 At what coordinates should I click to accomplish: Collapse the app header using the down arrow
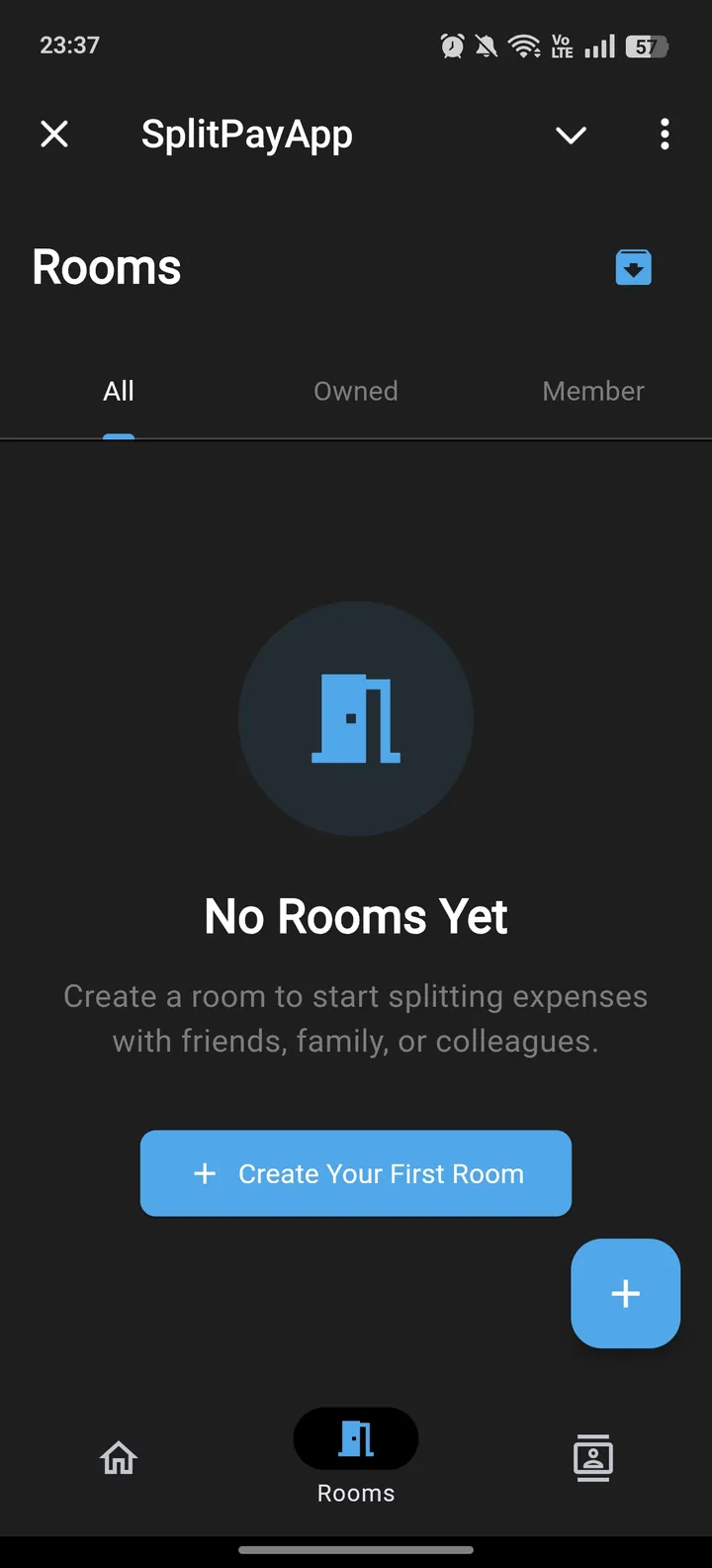571,136
